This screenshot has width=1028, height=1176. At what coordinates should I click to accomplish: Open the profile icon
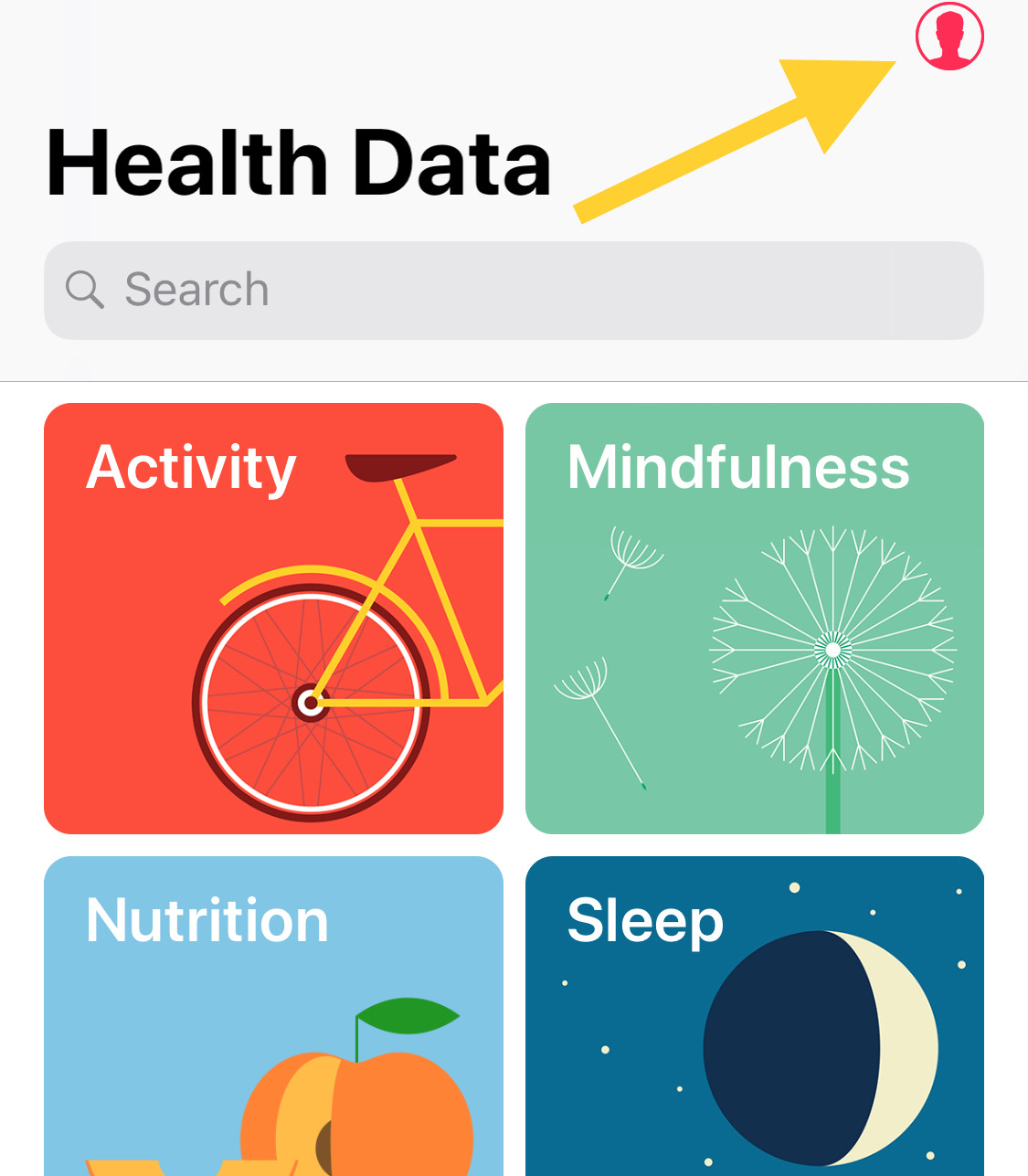coord(949,37)
